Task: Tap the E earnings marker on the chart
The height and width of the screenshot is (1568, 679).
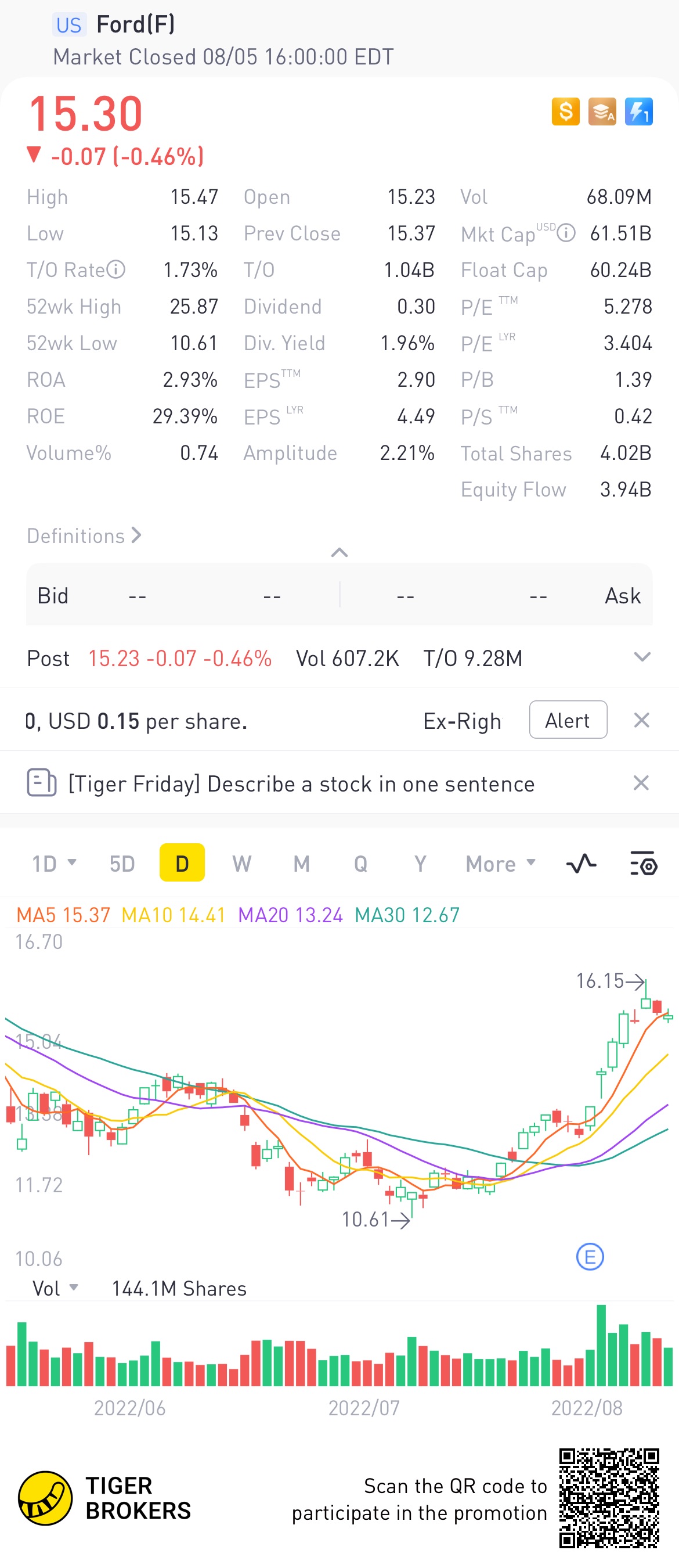Action: click(590, 1256)
